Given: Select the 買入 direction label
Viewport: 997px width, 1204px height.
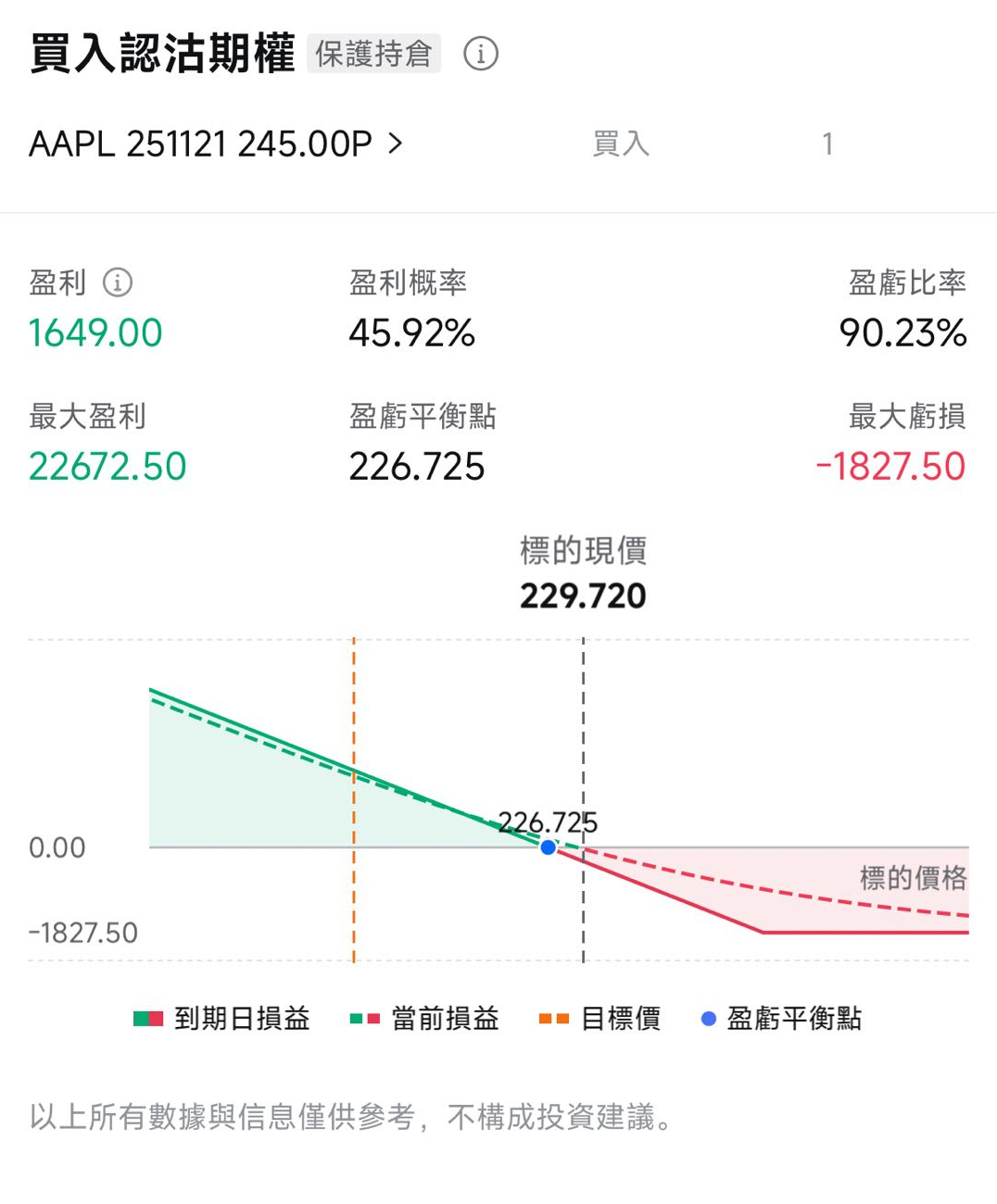Looking at the screenshot, I should [618, 143].
